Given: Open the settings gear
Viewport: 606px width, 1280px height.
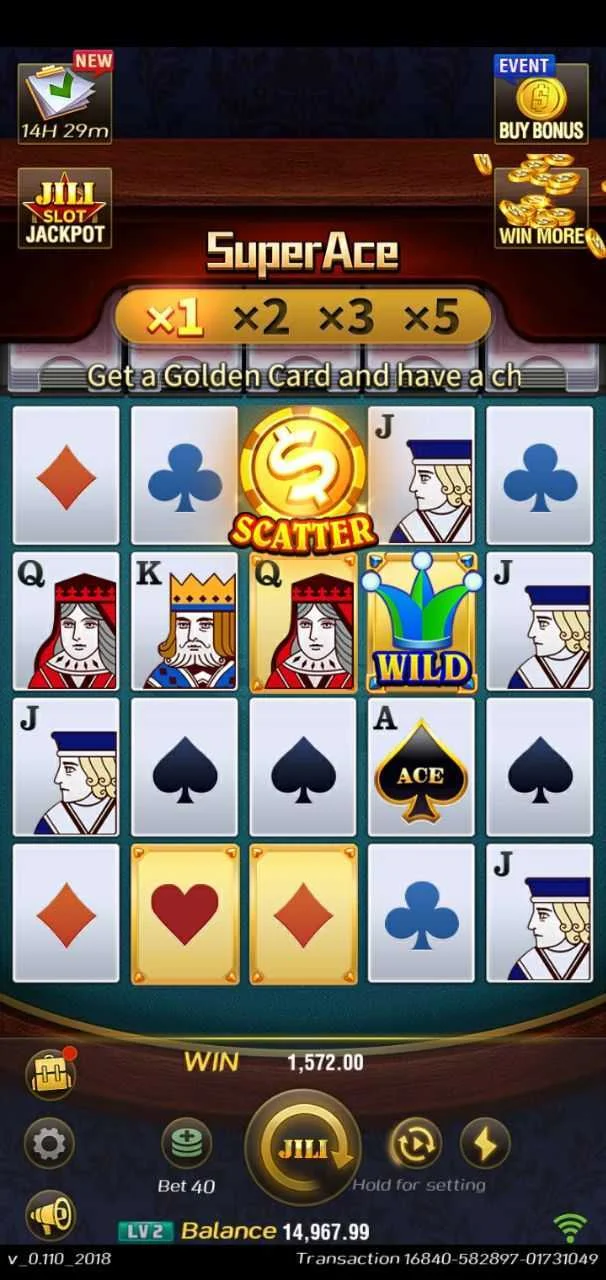Looking at the screenshot, I should click(x=49, y=1143).
